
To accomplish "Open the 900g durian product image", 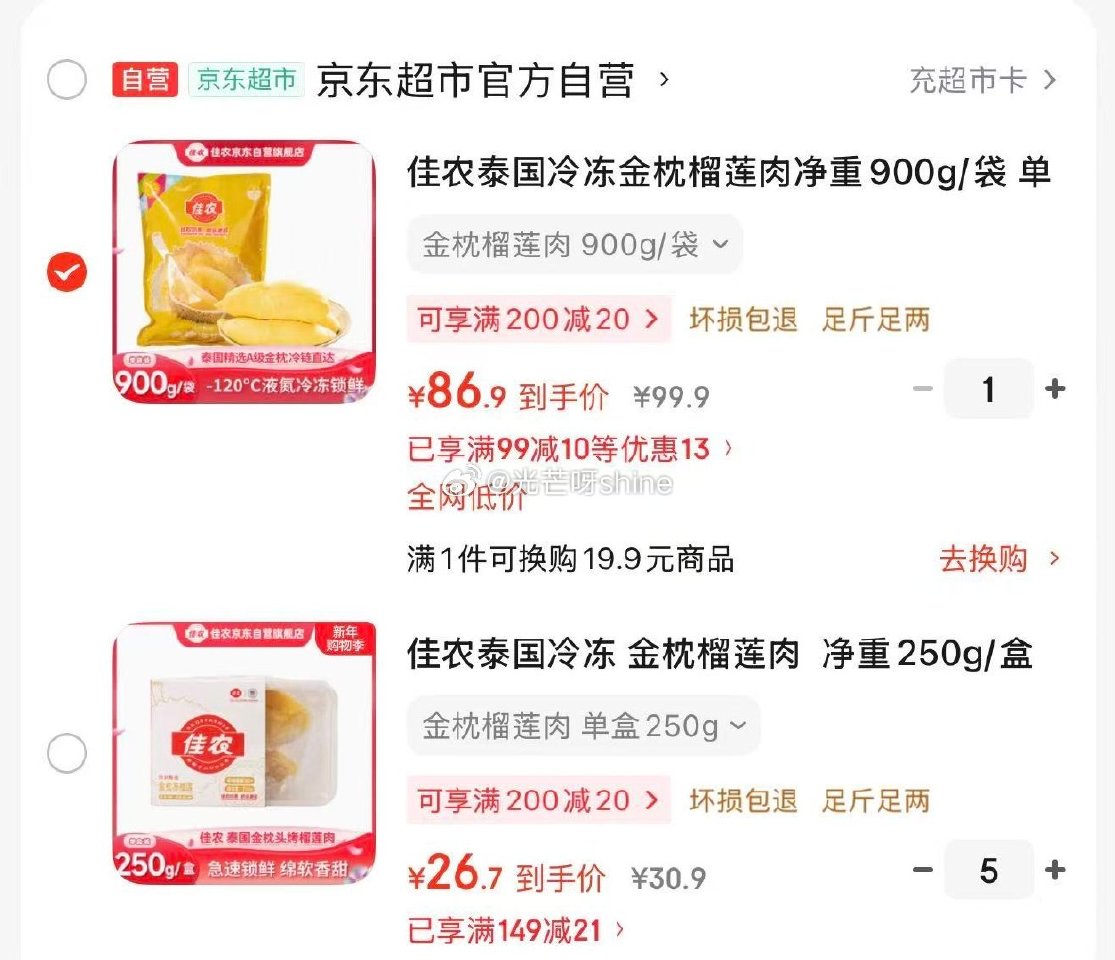I will (x=244, y=272).
